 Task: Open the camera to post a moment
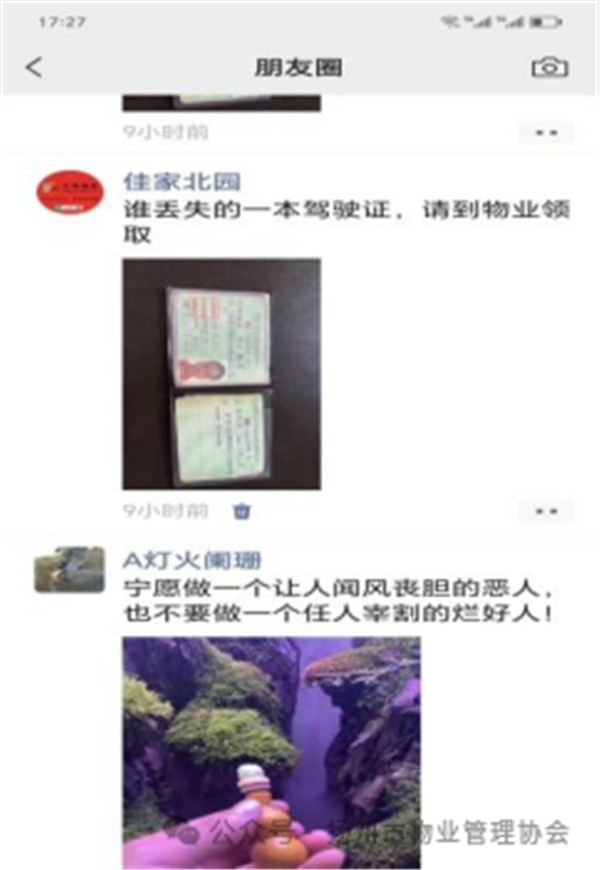coord(549,67)
